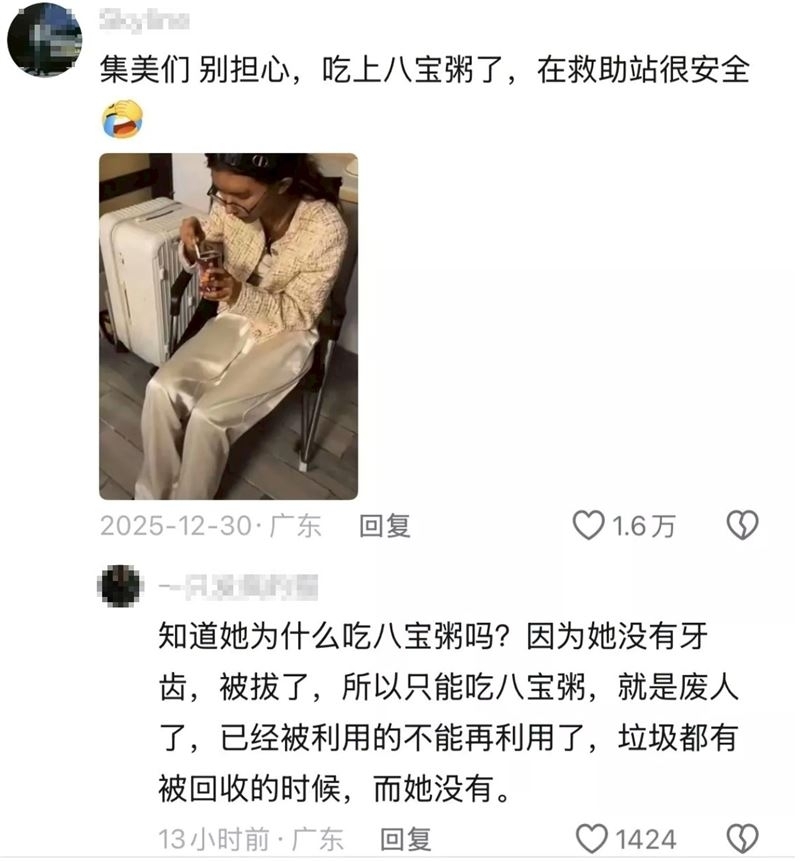Dislike the comment dated 2025-12-30
Viewport: 800px width, 861px height.
click(x=742, y=526)
